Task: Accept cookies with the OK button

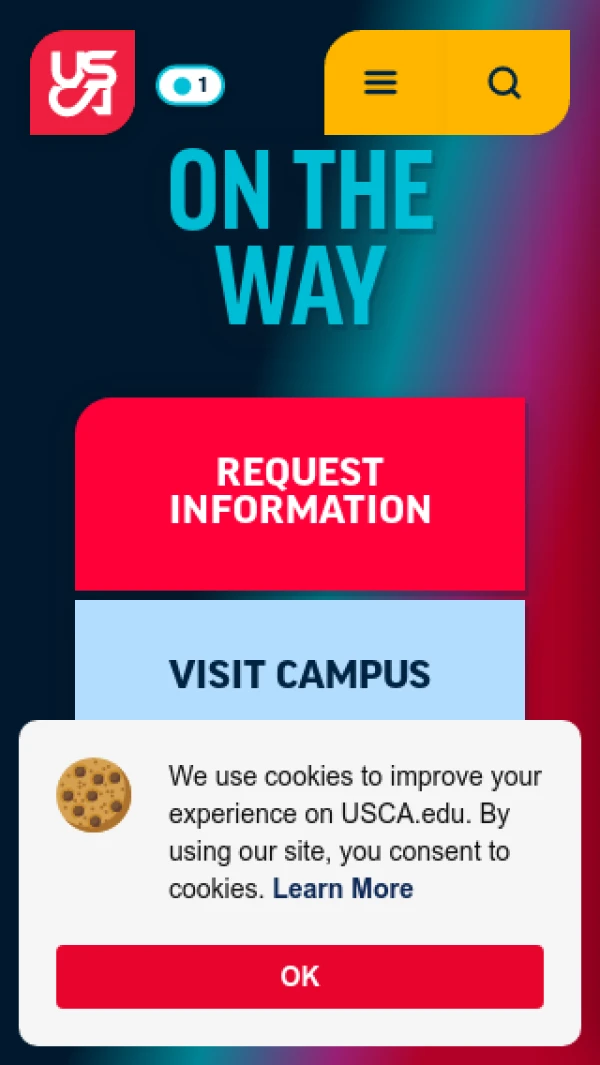Action: [300, 976]
